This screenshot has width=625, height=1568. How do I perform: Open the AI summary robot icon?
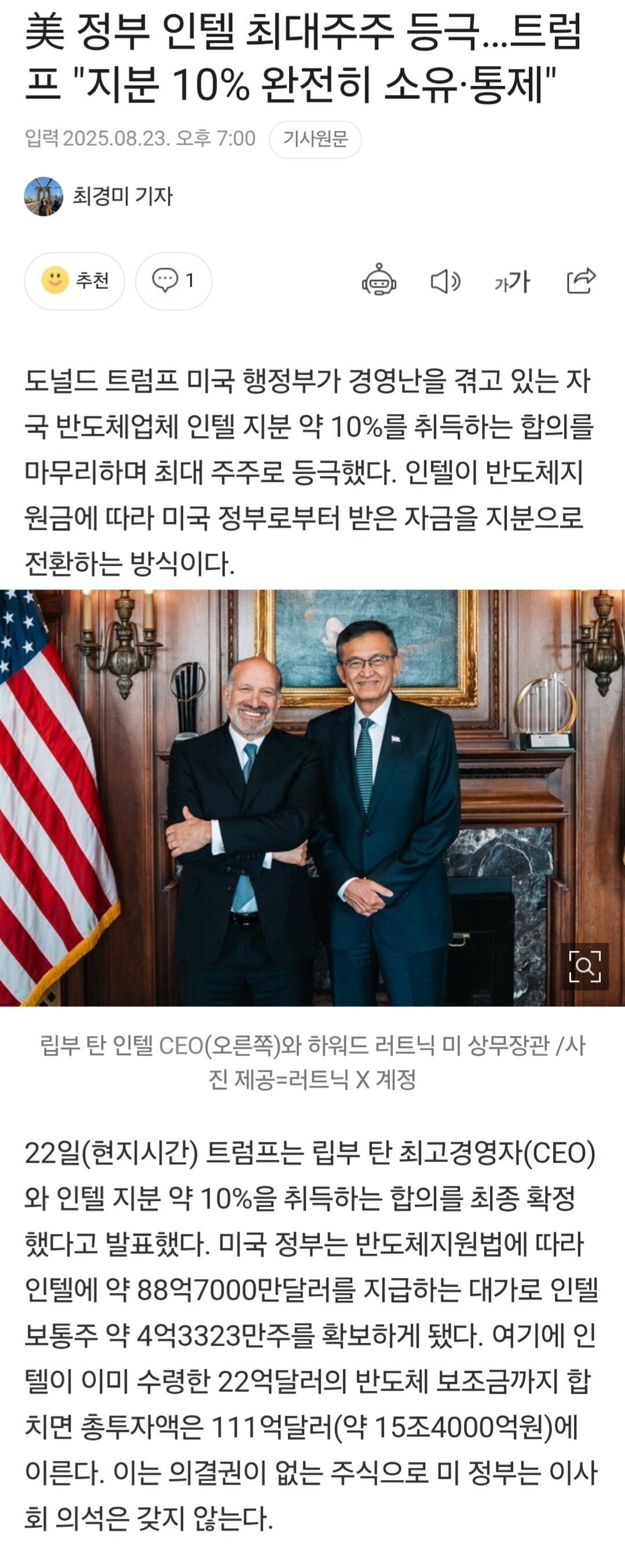pos(379,281)
